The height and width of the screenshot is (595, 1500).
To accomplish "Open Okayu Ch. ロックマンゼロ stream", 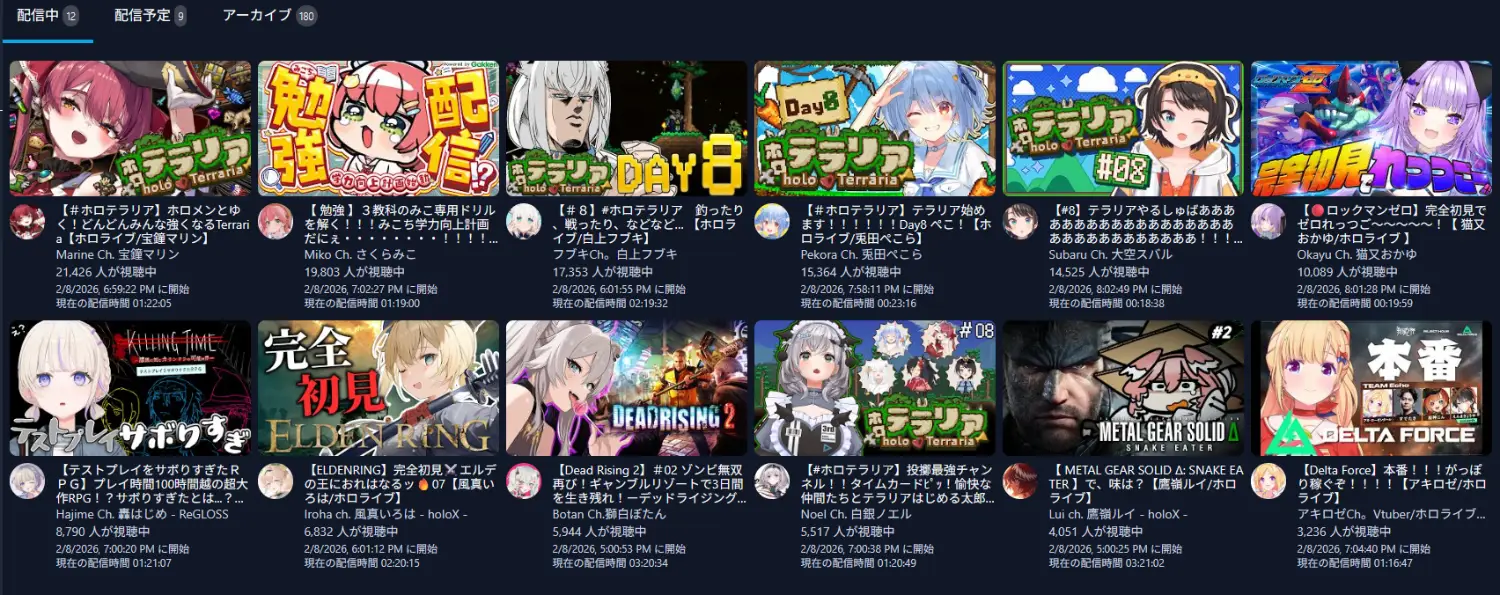I will pos(1371,128).
